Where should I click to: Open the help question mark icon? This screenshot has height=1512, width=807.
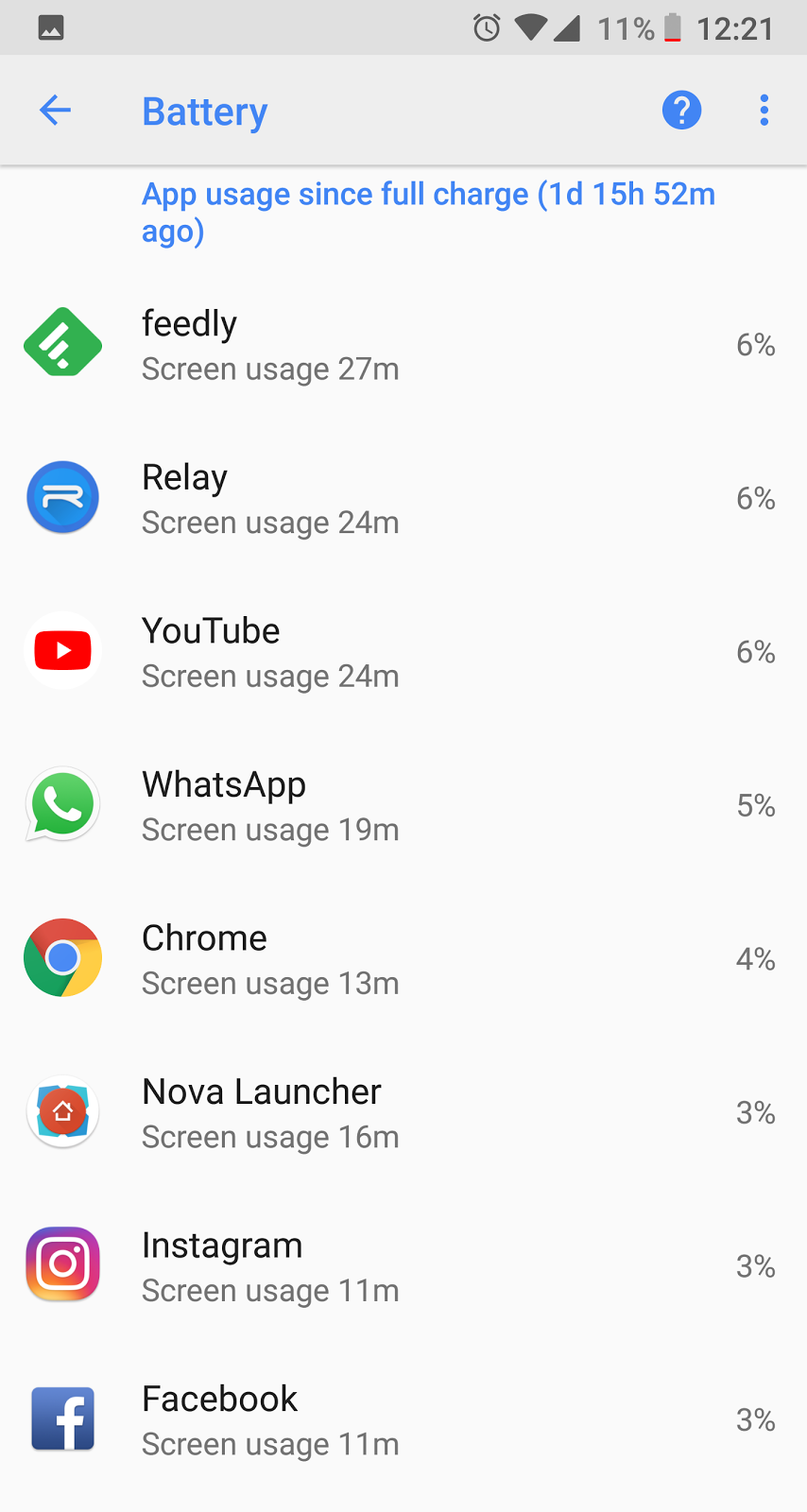(x=681, y=111)
